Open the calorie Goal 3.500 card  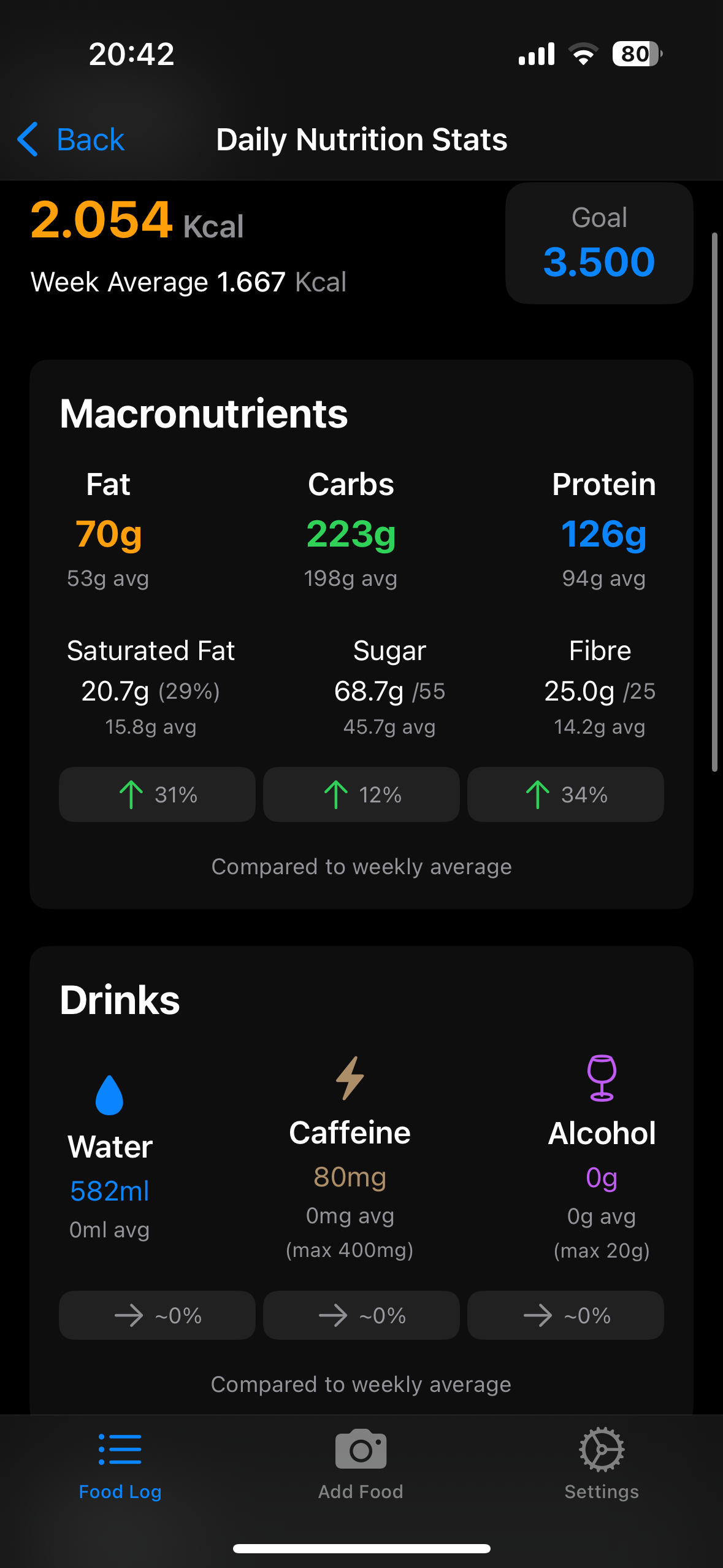(x=599, y=244)
